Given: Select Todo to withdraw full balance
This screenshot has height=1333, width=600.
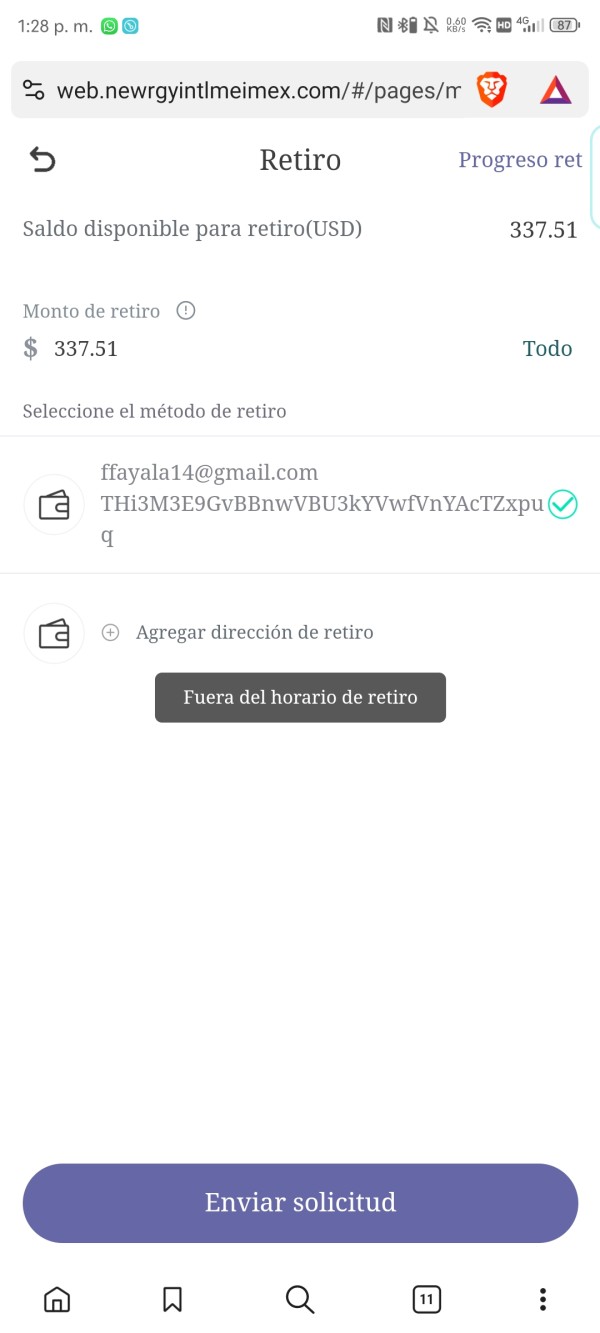Looking at the screenshot, I should pyautogui.click(x=547, y=349).
